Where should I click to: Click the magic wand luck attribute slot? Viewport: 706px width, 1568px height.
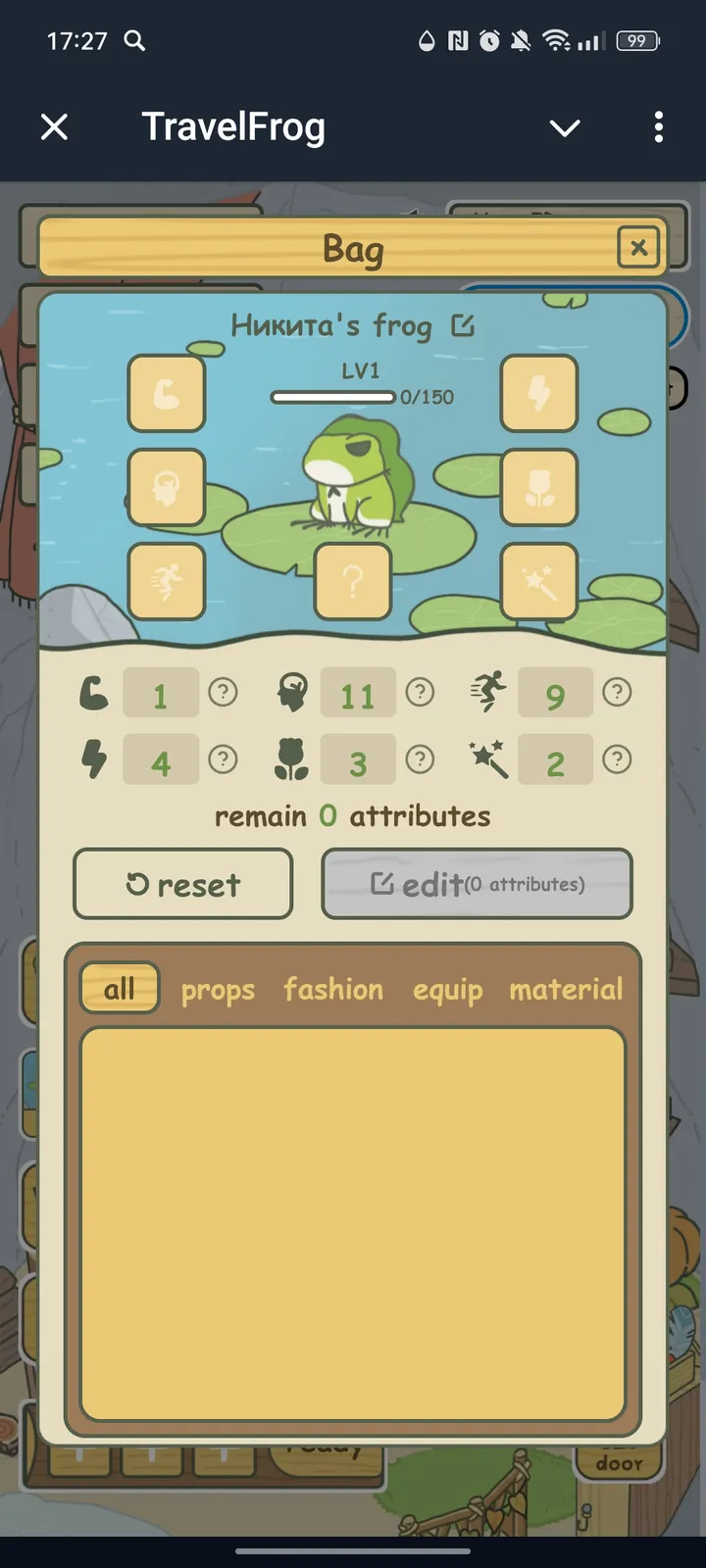538,580
